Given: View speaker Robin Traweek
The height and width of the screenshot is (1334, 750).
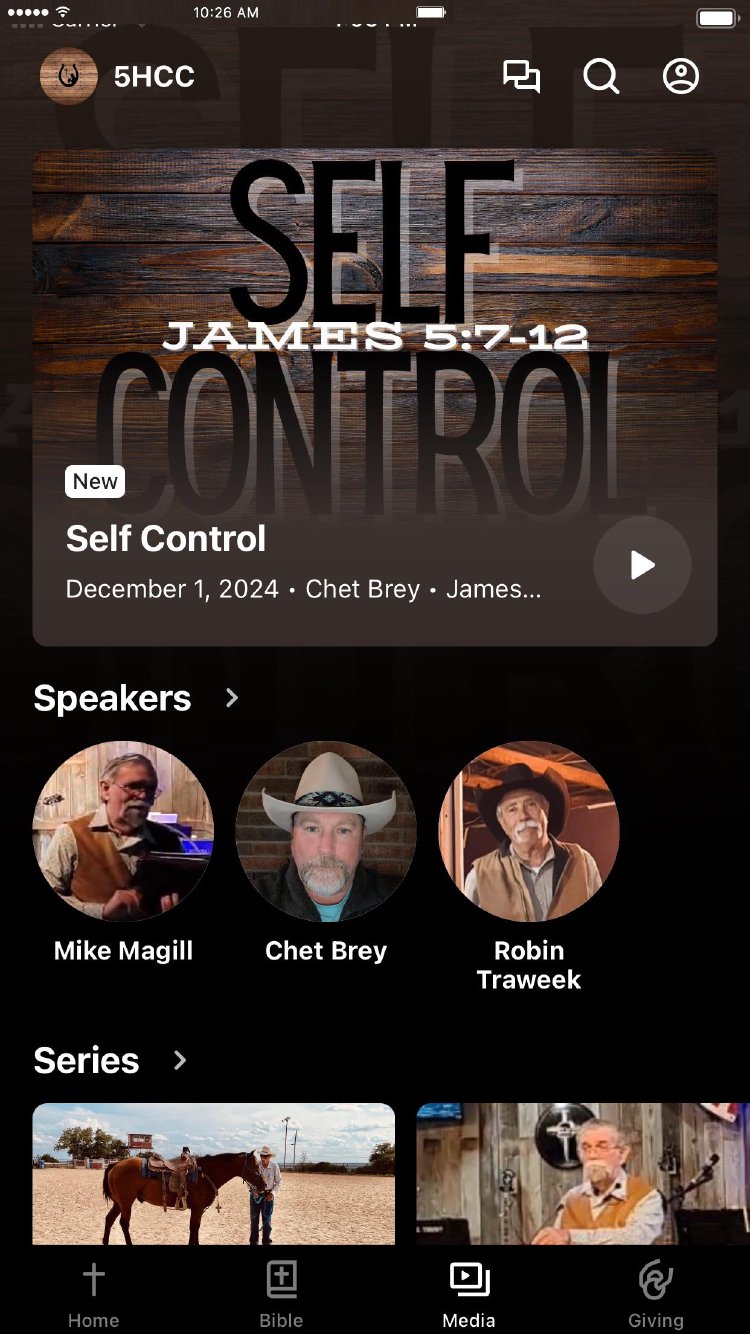Looking at the screenshot, I should (x=529, y=831).
